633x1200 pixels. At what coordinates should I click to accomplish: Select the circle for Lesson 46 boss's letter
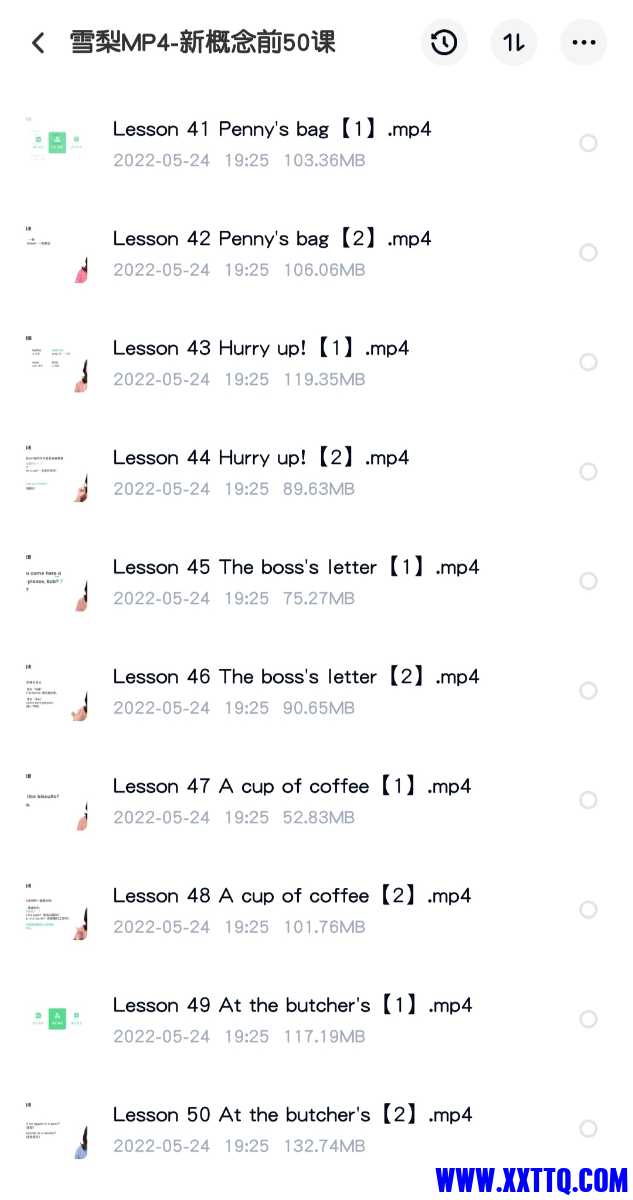588,691
